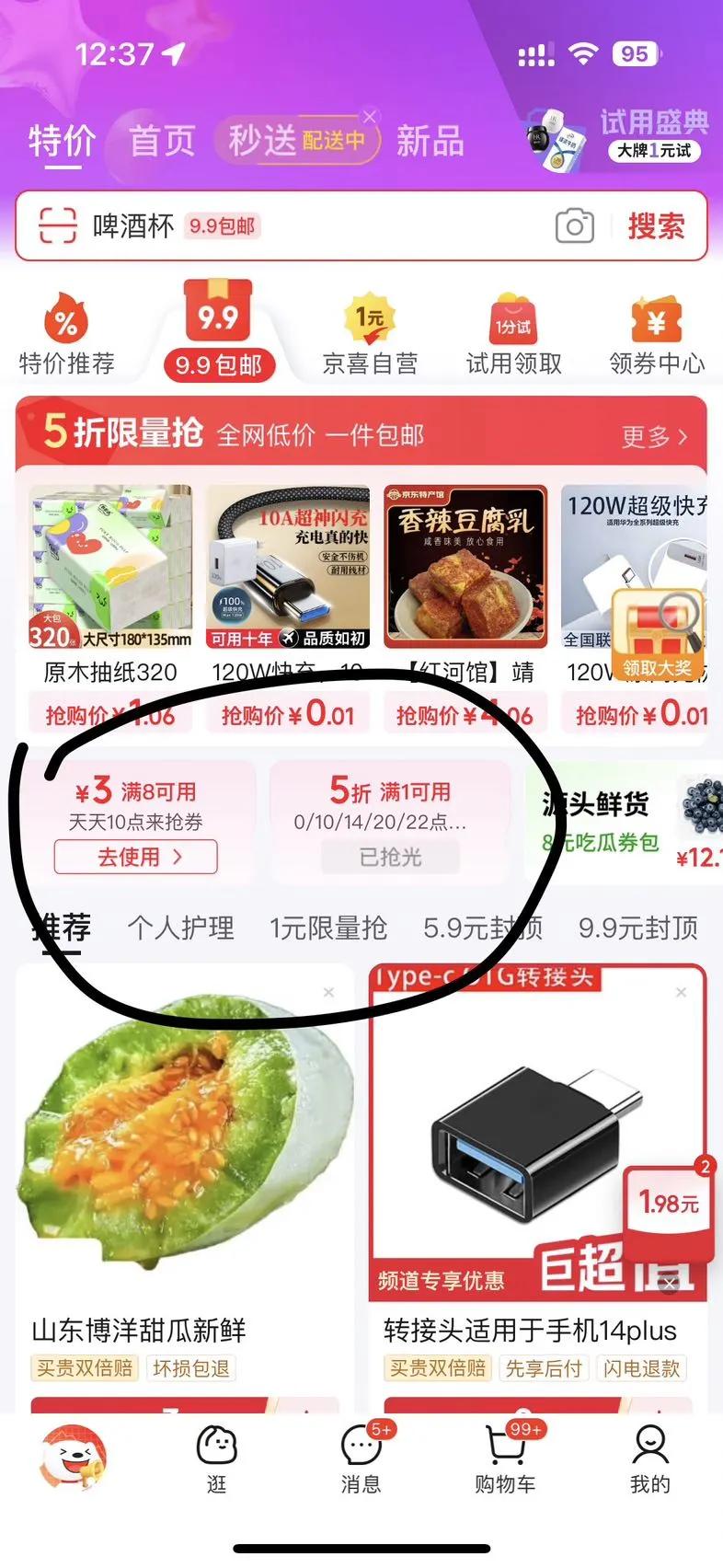Switch to the 9.9元封顶 tab

pyautogui.click(x=638, y=928)
